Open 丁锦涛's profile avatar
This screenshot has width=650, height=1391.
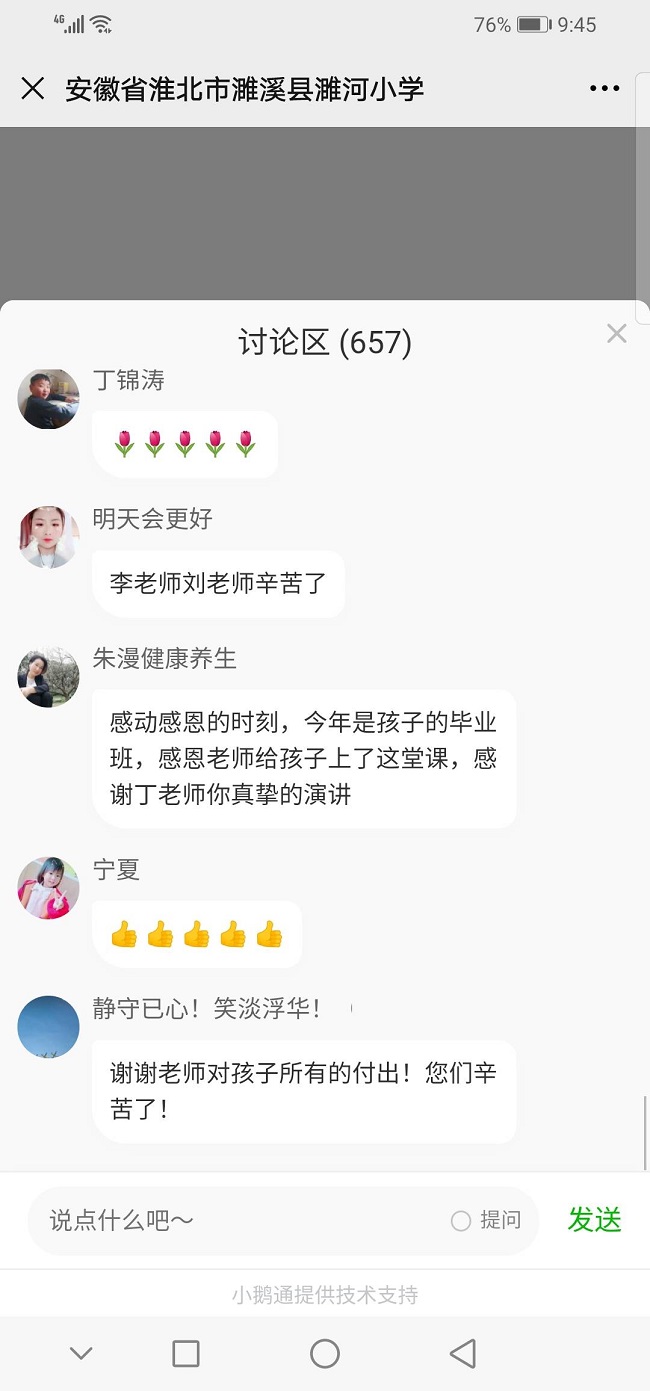[x=48, y=399]
